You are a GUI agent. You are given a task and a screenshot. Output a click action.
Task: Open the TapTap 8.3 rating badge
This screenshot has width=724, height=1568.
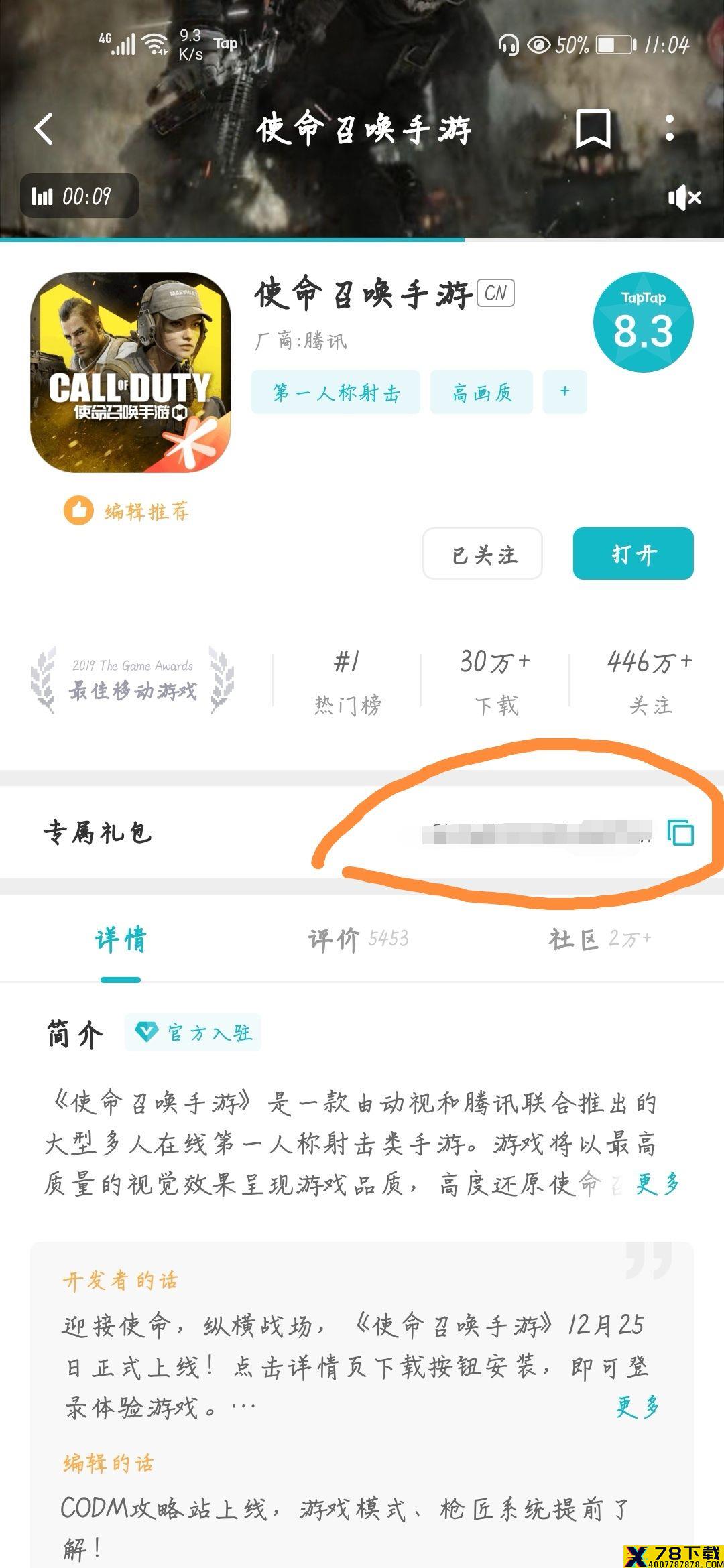[643, 322]
